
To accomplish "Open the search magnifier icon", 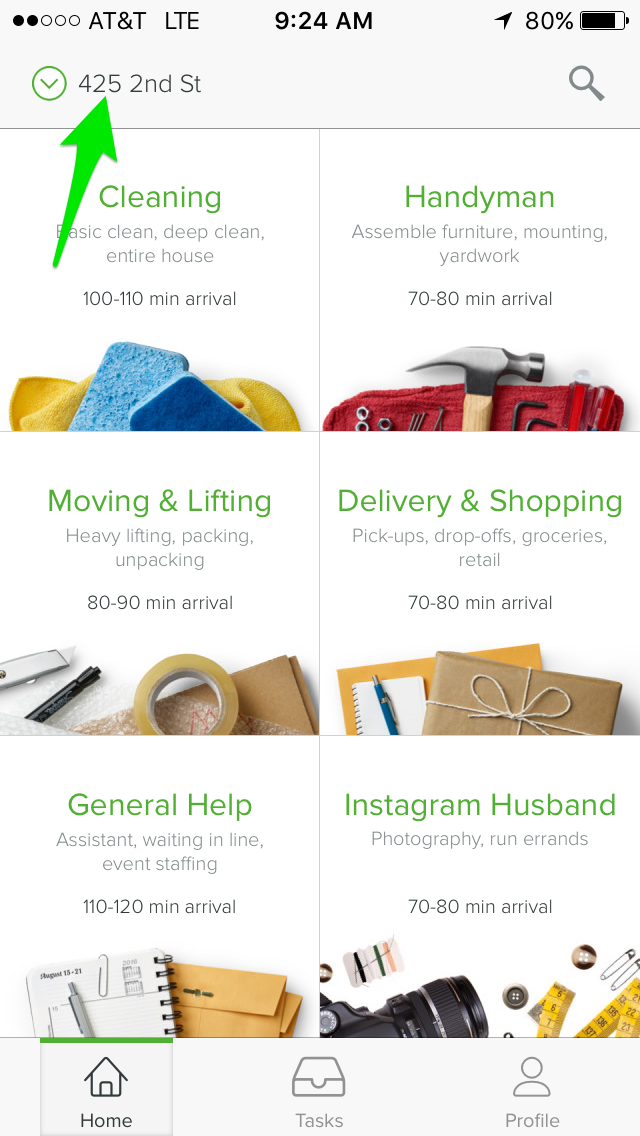I will click(586, 84).
